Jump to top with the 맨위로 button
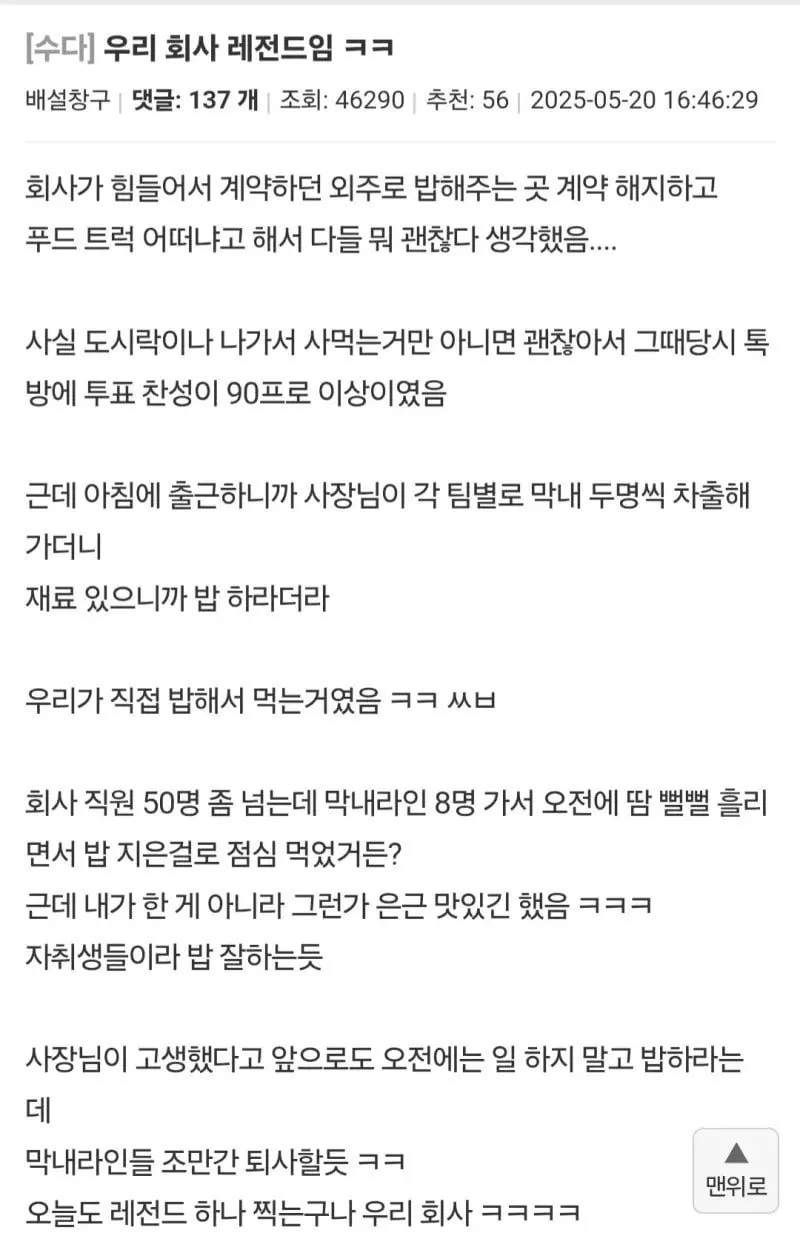The image size is (800, 1236). tap(735, 1170)
